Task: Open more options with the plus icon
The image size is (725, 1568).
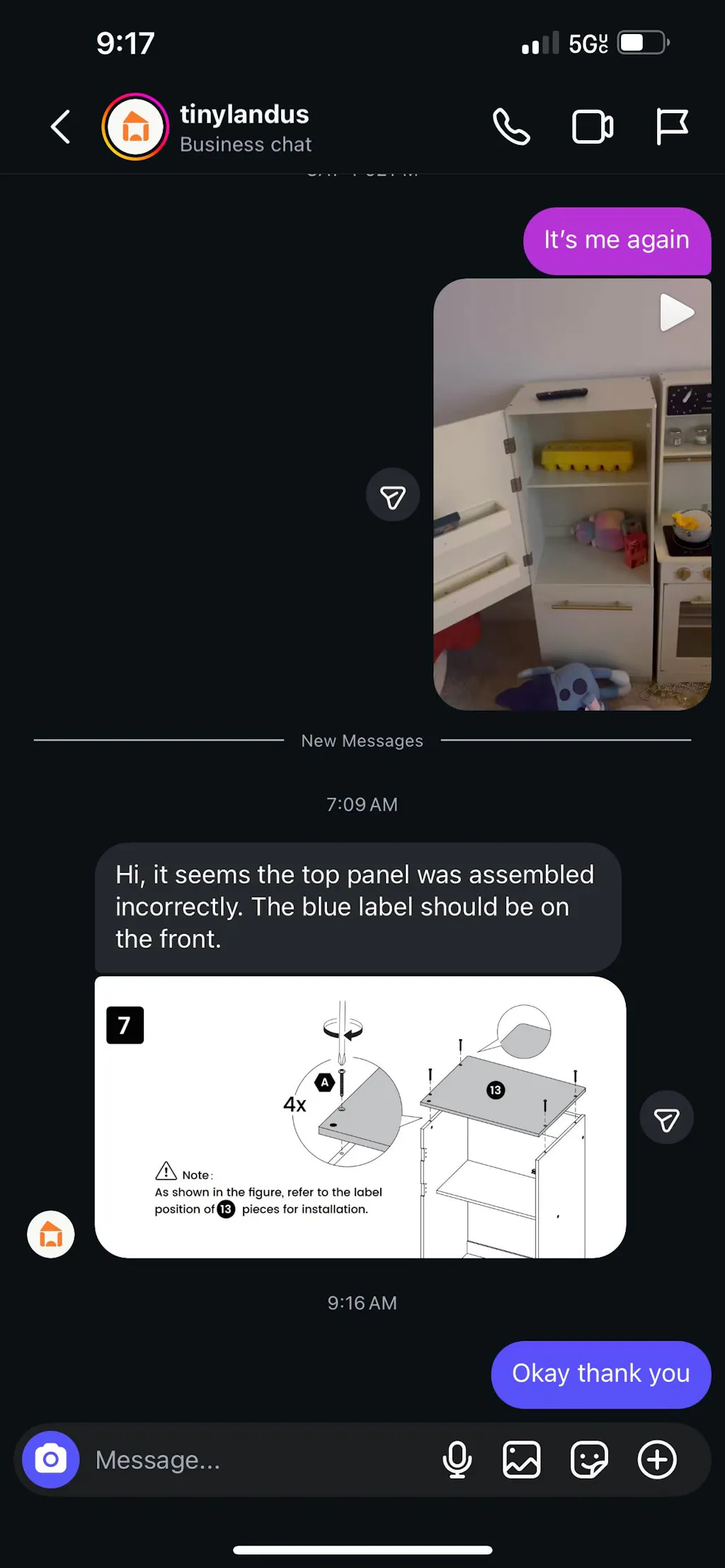Action: click(x=657, y=1460)
